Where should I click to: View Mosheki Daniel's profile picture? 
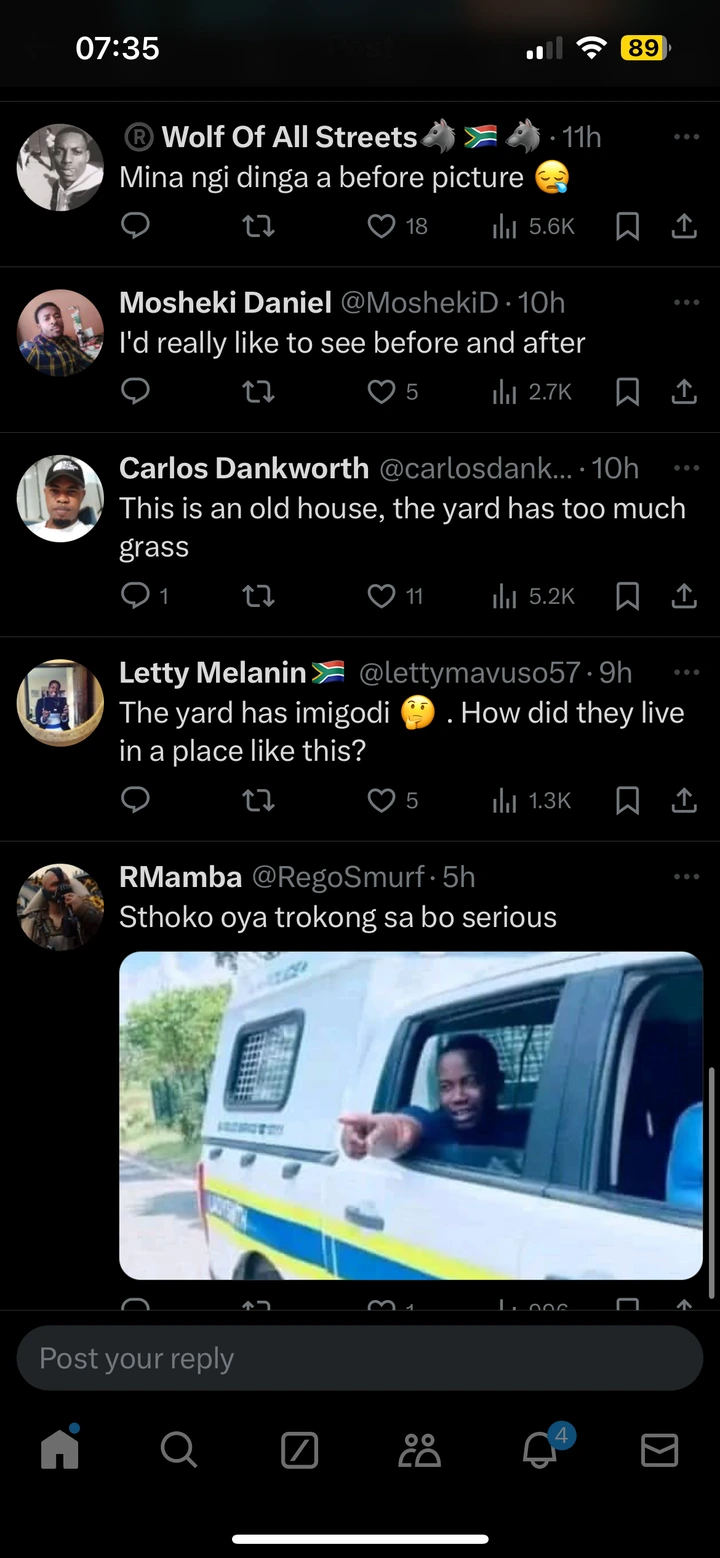click(x=61, y=333)
